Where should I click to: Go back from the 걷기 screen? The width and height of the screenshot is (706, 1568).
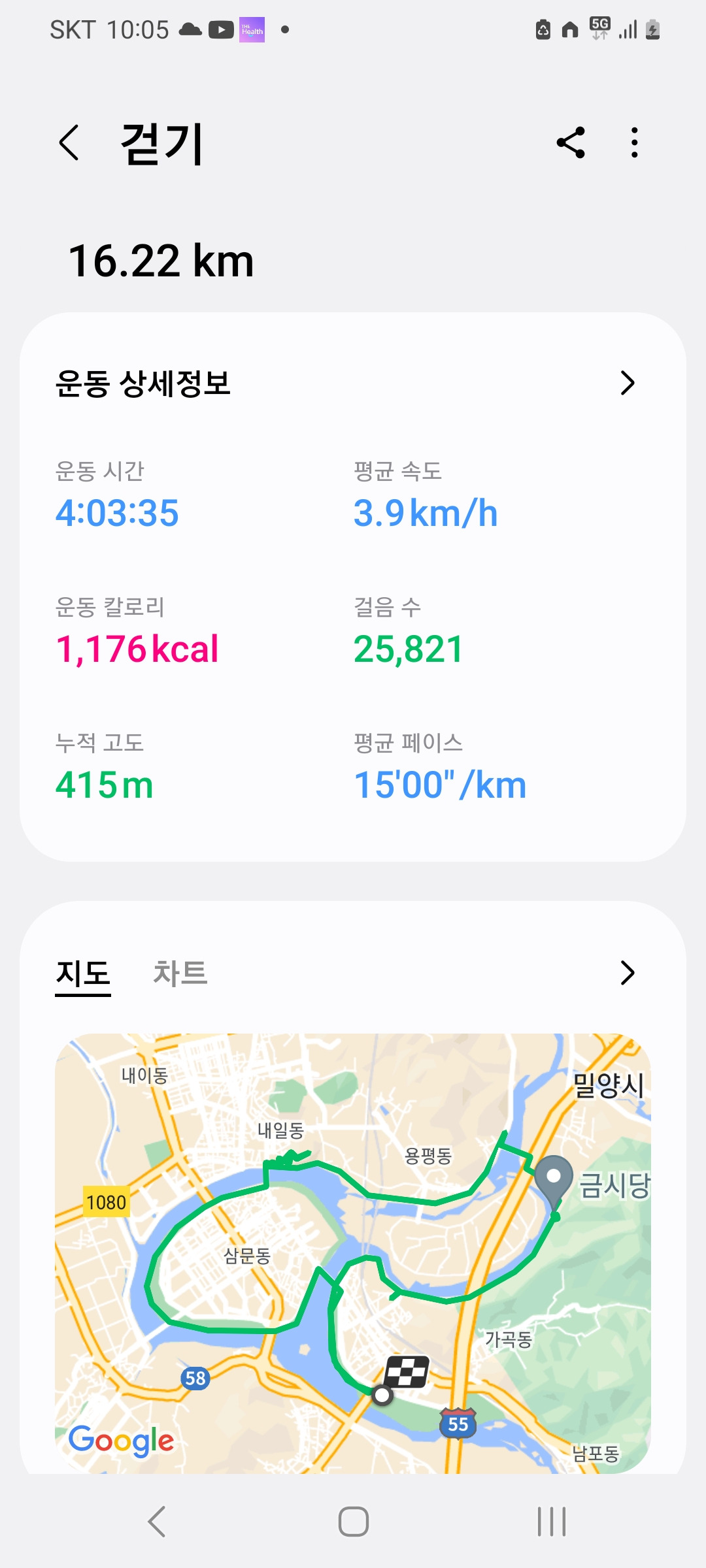(69, 142)
